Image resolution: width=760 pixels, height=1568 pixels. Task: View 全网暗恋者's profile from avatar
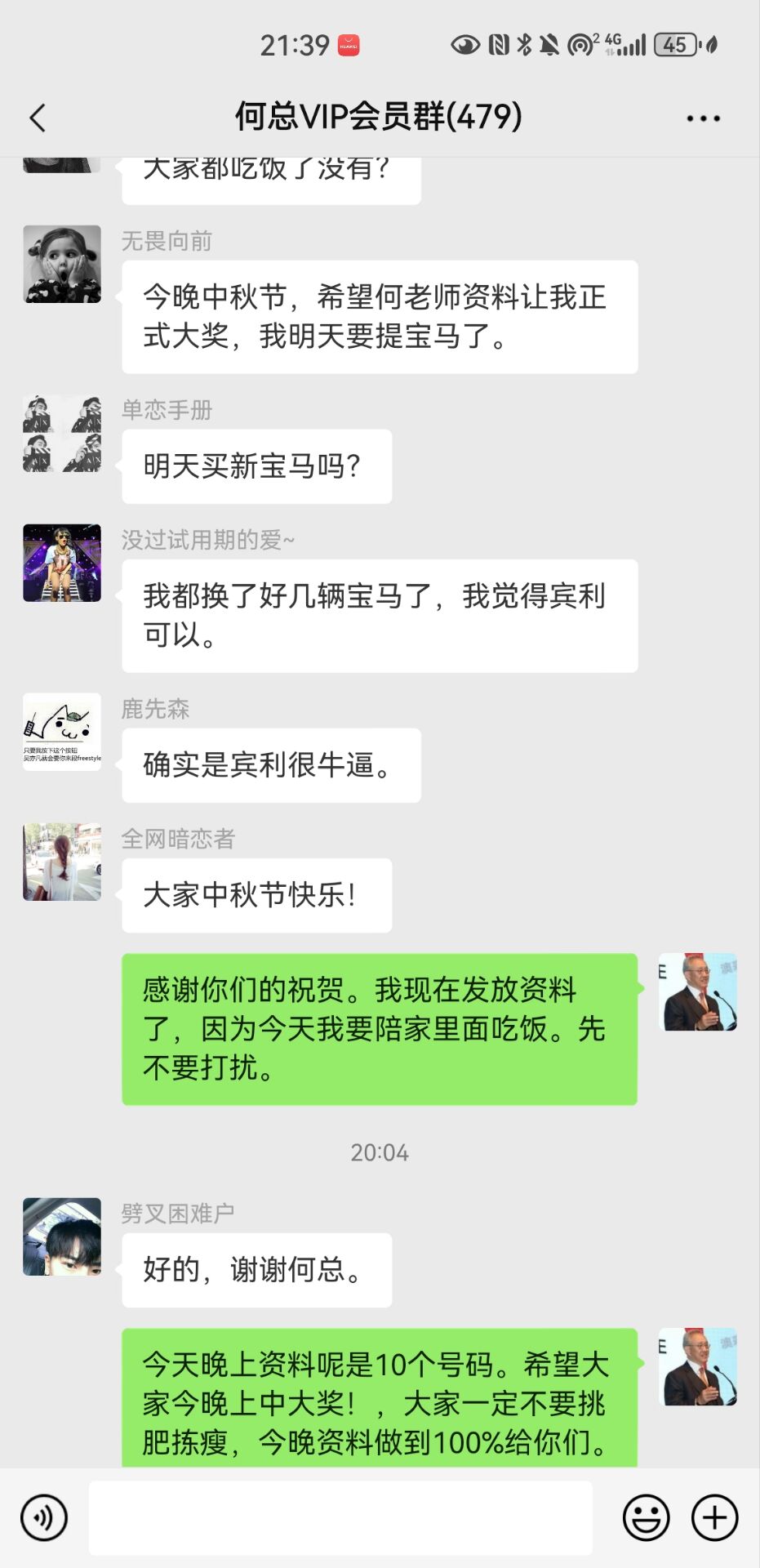pyautogui.click(x=62, y=862)
